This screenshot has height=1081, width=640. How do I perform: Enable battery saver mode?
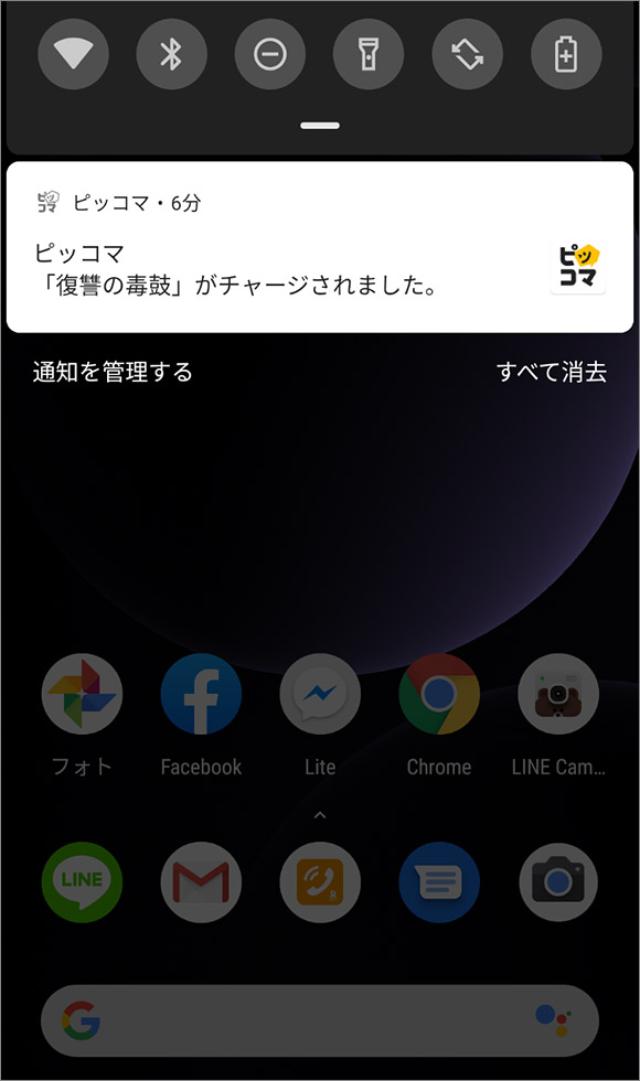[566, 55]
